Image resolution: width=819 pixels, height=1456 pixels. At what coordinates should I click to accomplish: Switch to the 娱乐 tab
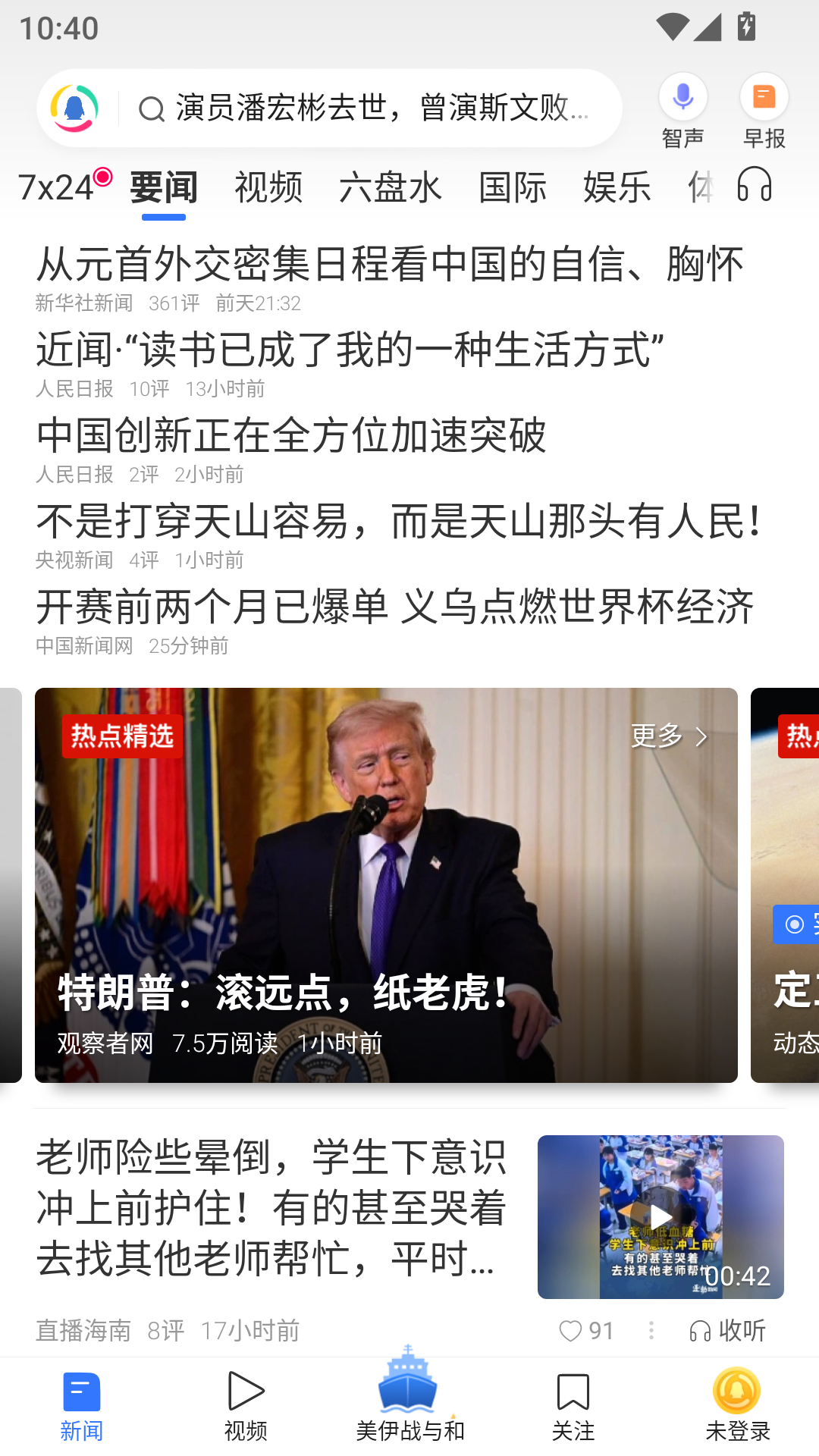[x=617, y=187]
